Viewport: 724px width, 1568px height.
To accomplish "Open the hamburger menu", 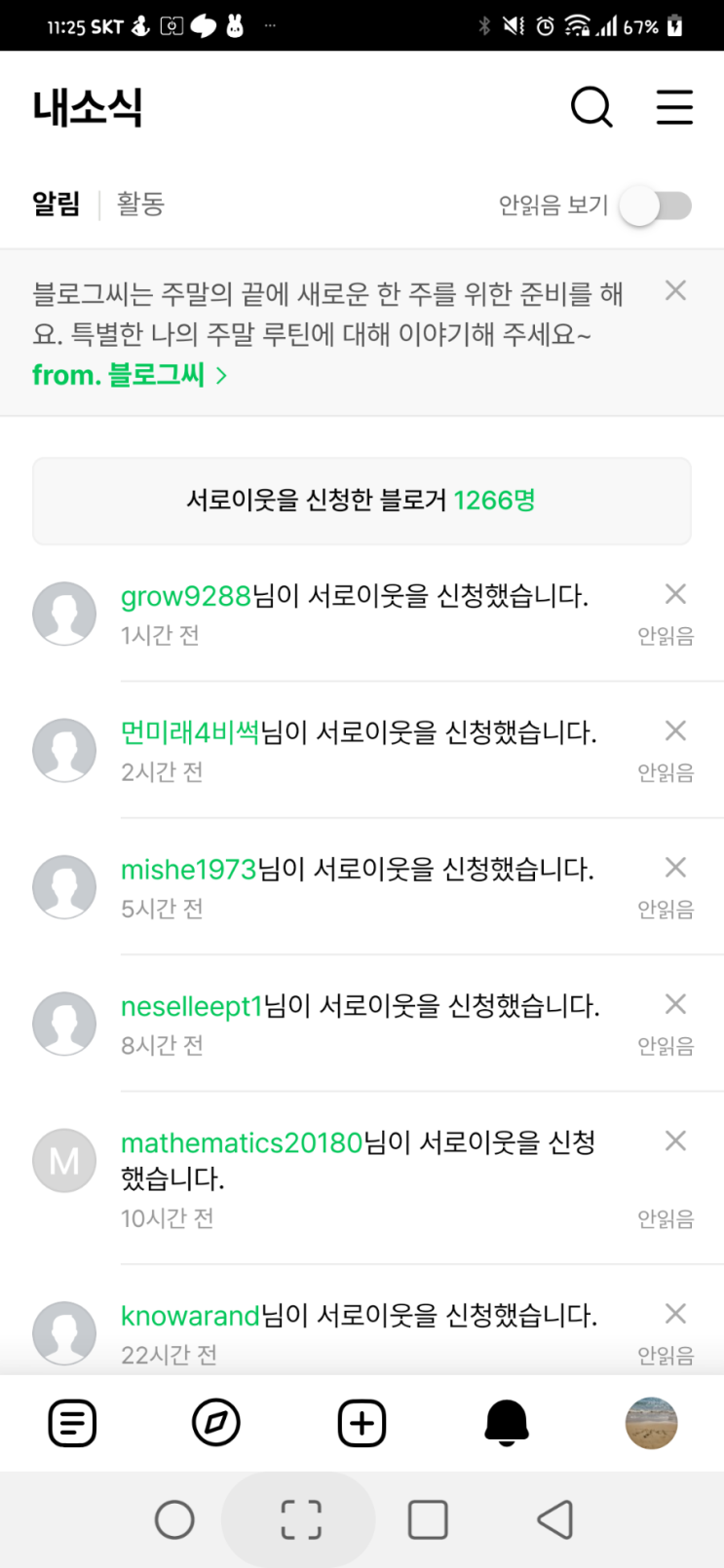I will tap(673, 107).
